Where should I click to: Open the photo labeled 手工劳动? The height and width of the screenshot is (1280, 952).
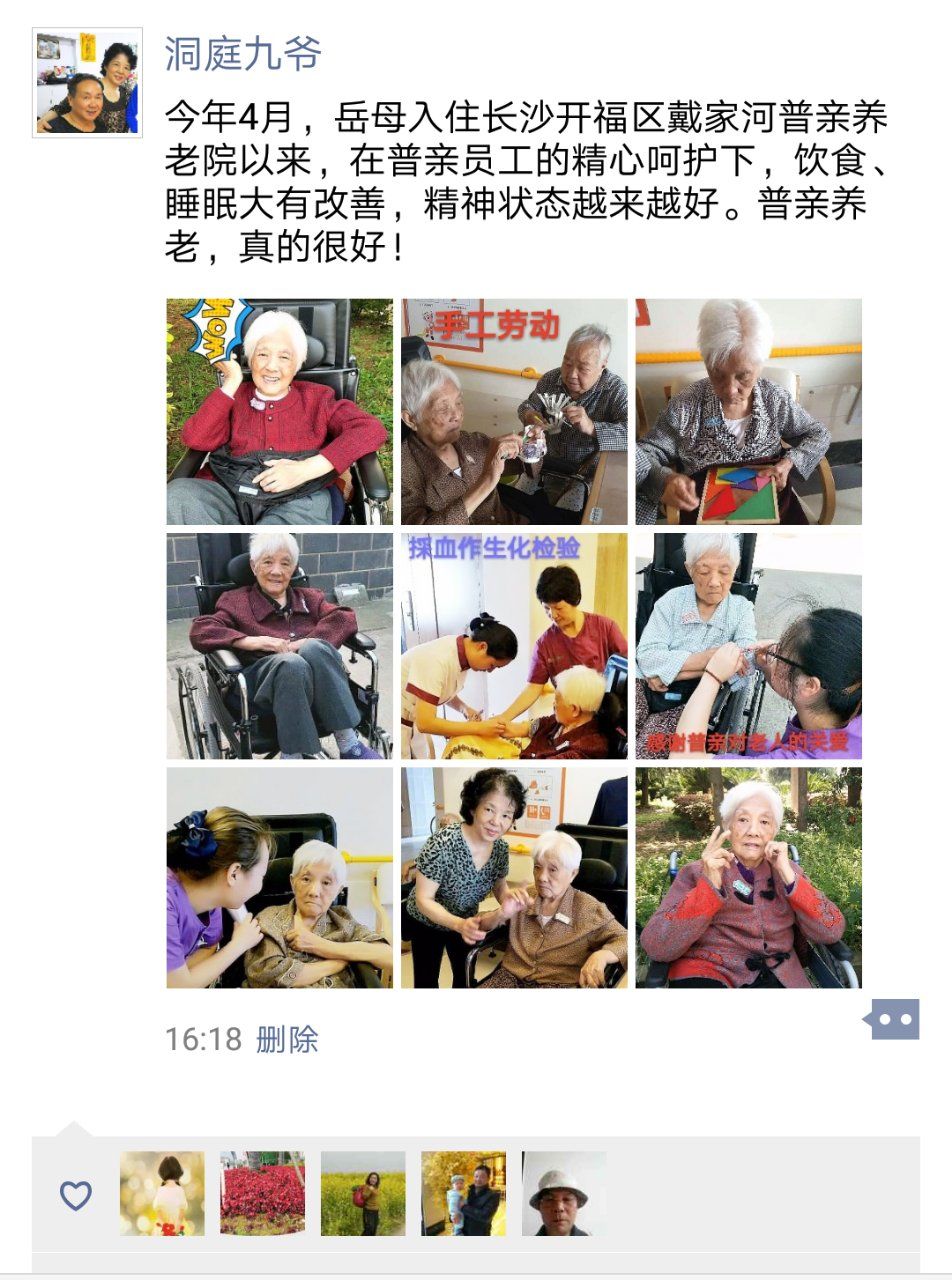pyautogui.click(x=514, y=411)
